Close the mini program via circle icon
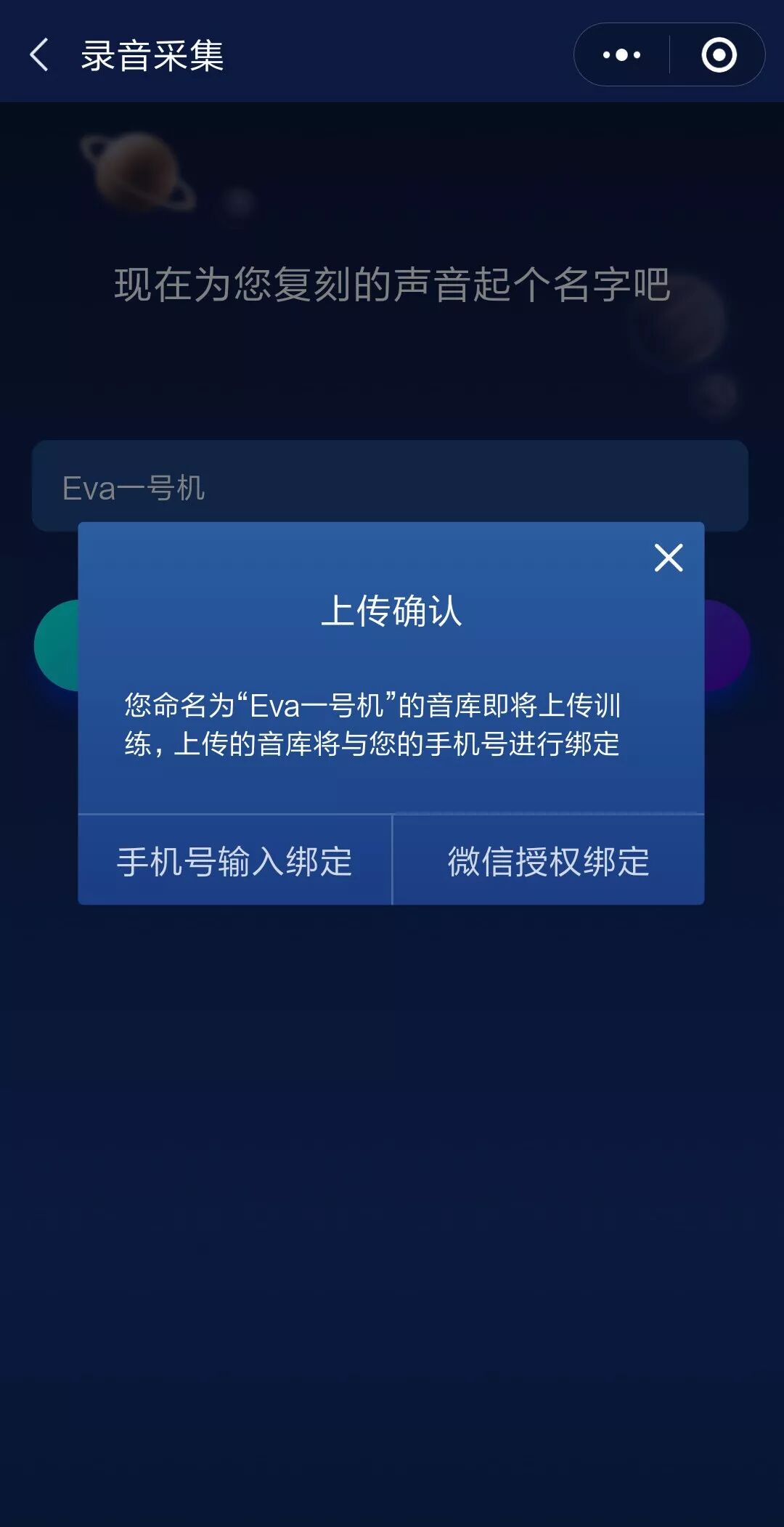Viewport: 784px width, 1527px height. point(719,55)
